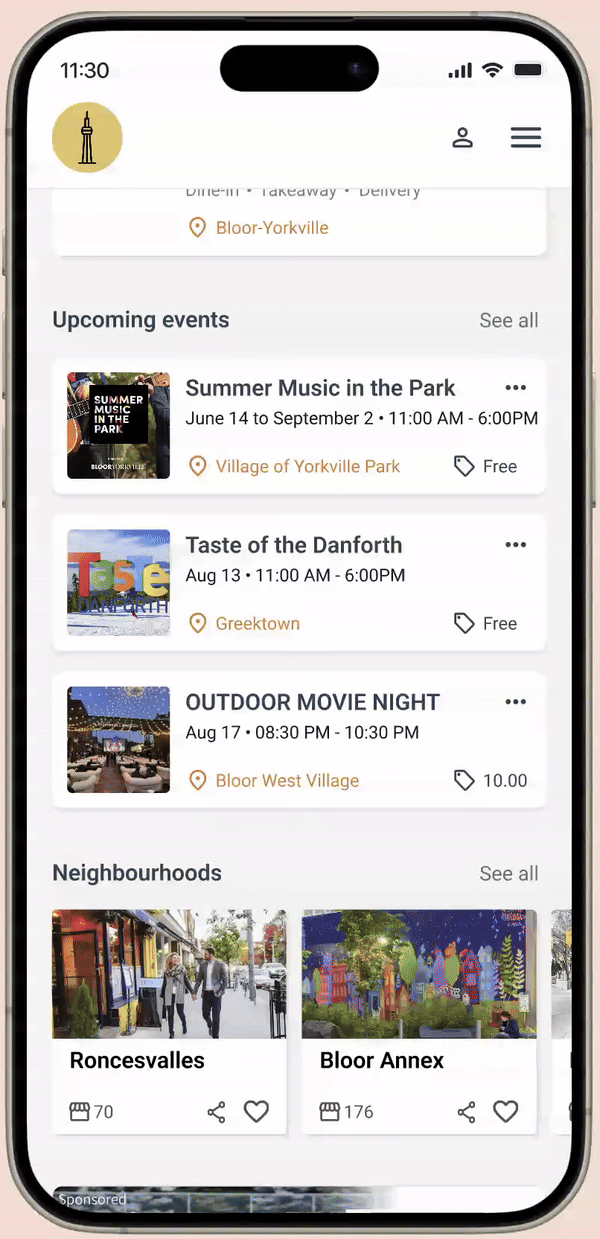Image resolution: width=600 pixels, height=1239 pixels.
Task: Tap the CN Tower app logo
Action: coord(87,138)
